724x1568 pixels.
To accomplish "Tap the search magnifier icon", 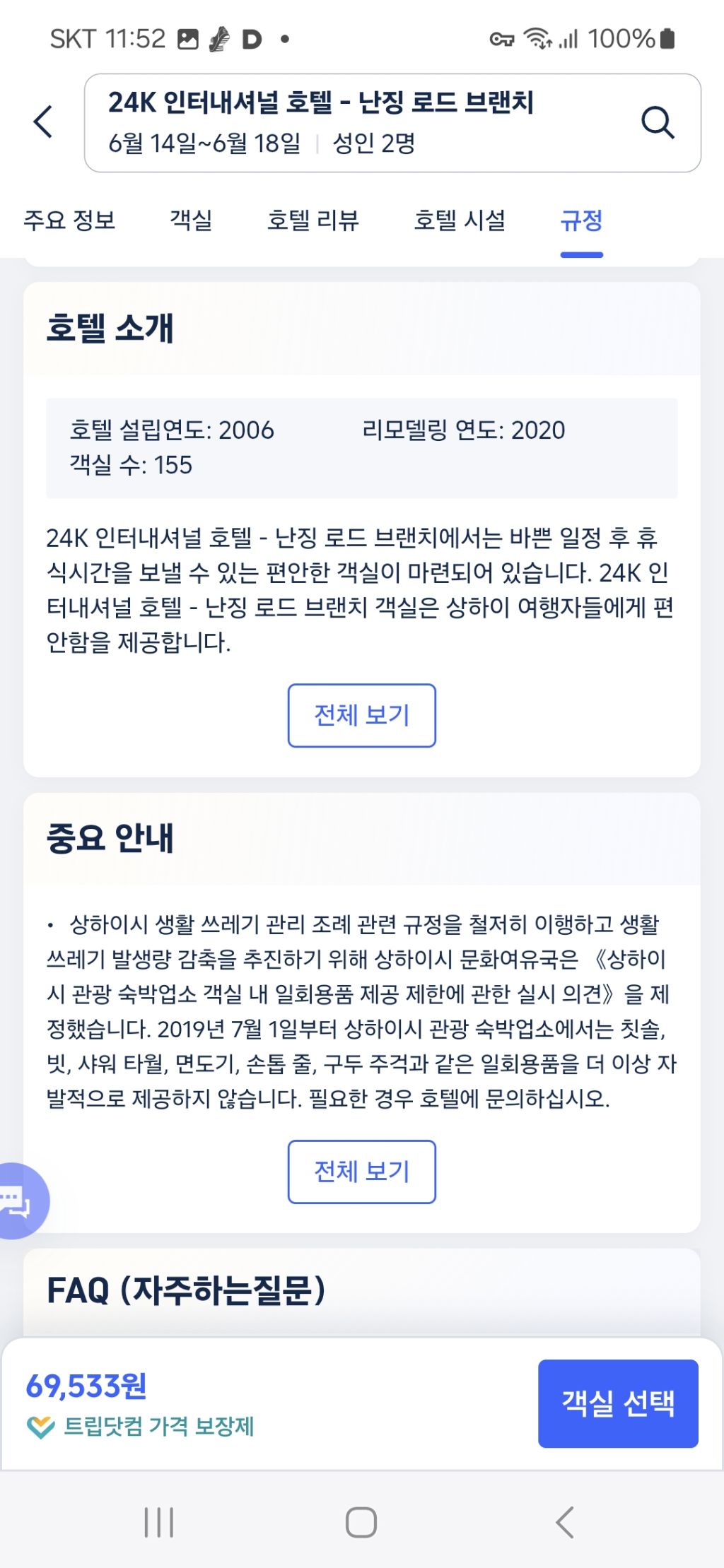I will pos(658,122).
